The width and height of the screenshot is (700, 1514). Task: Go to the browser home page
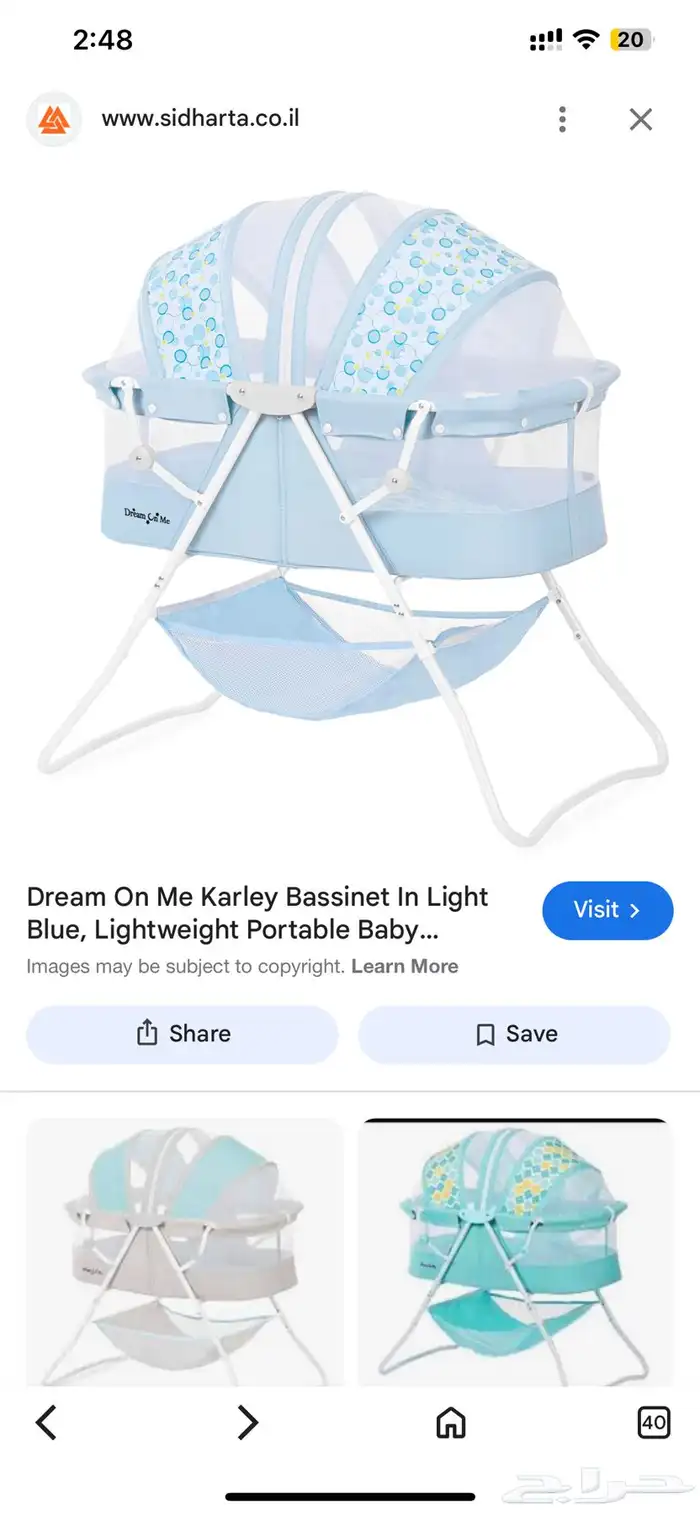click(x=451, y=1422)
